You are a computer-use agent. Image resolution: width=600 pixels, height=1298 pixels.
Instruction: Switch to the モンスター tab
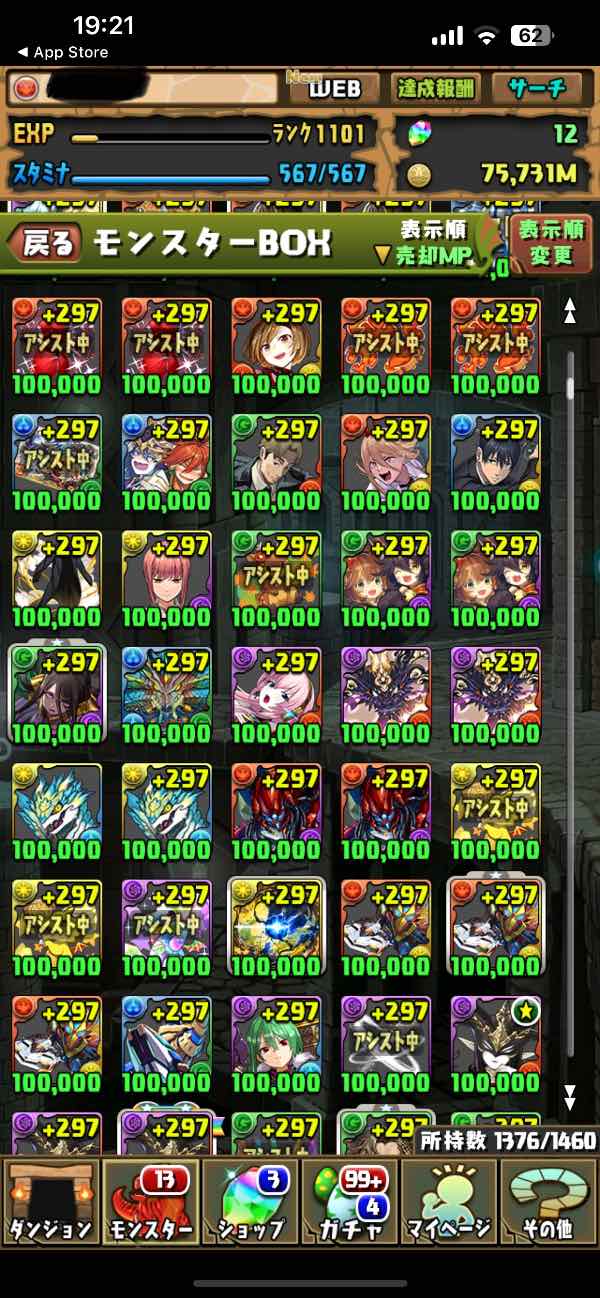click(150, 1201)
